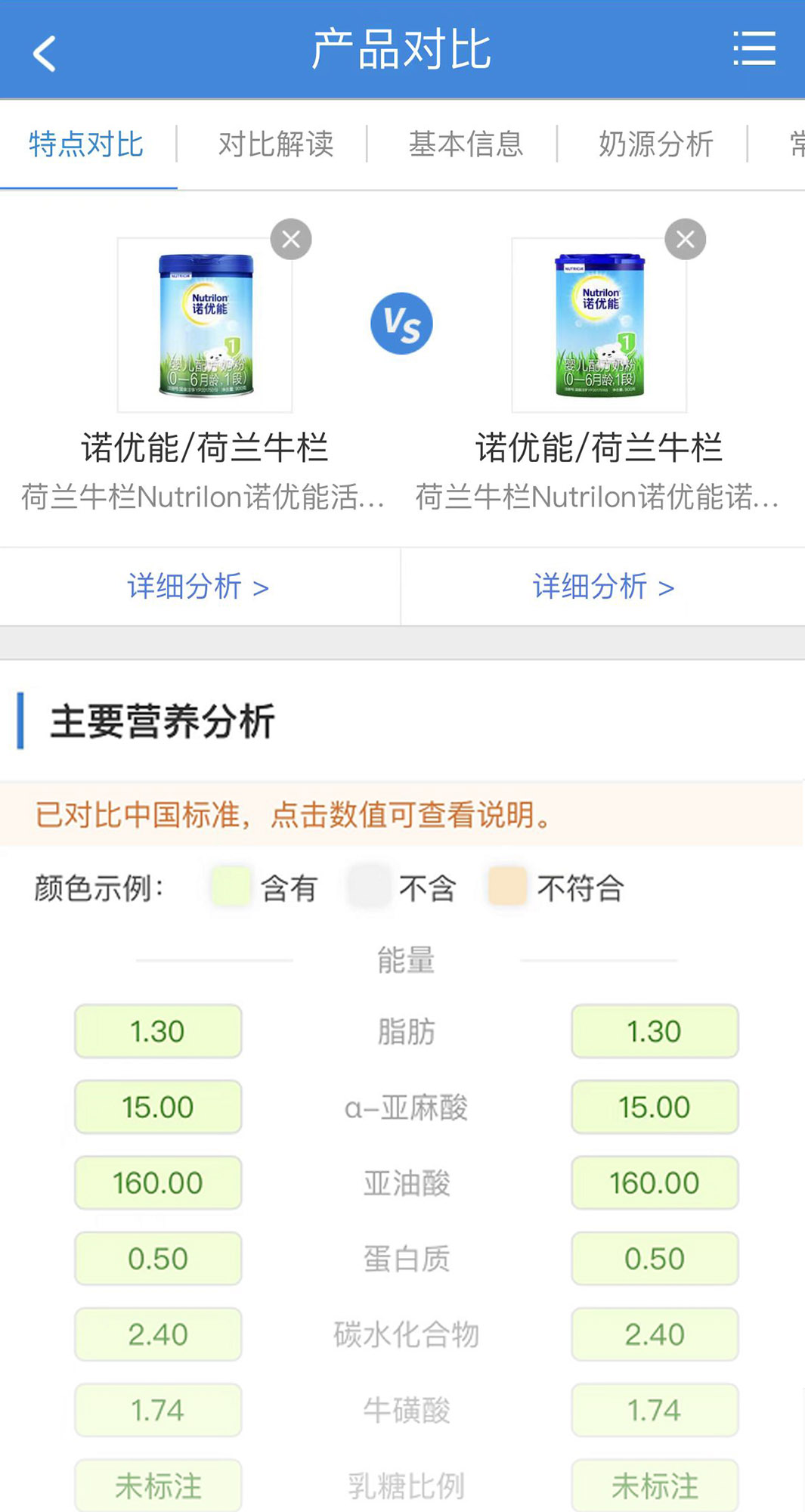The image size is (805, 1512).
Task: Open 详细分析 for the left product
Action: point(198,587)
